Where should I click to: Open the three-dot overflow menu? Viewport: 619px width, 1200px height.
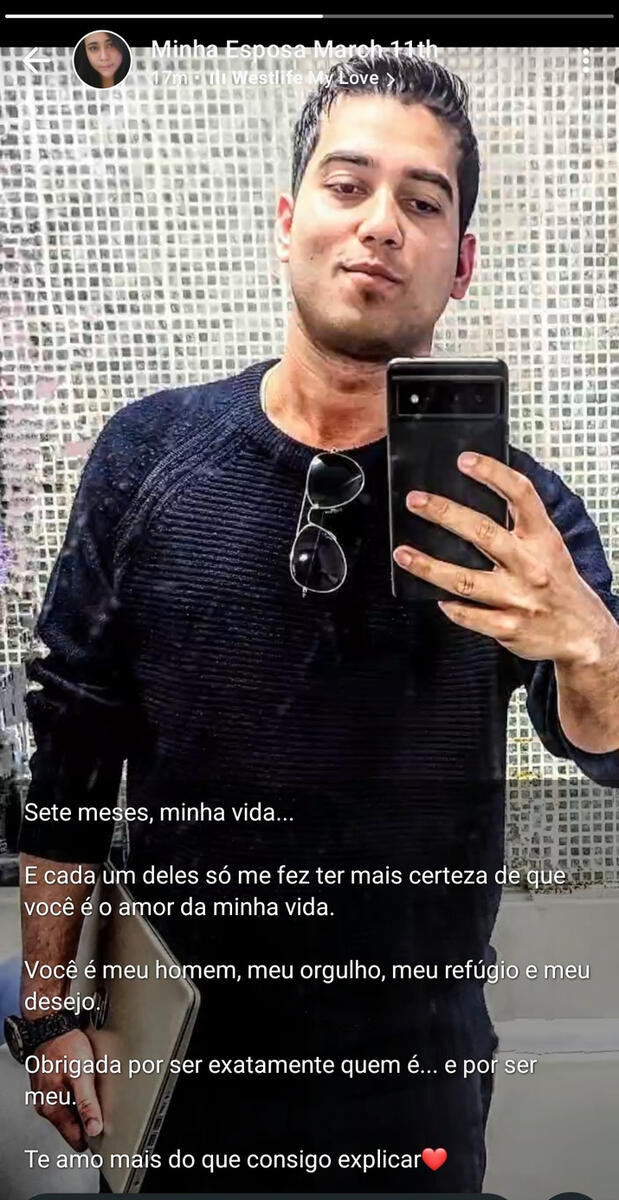click(x=586, y=60)
